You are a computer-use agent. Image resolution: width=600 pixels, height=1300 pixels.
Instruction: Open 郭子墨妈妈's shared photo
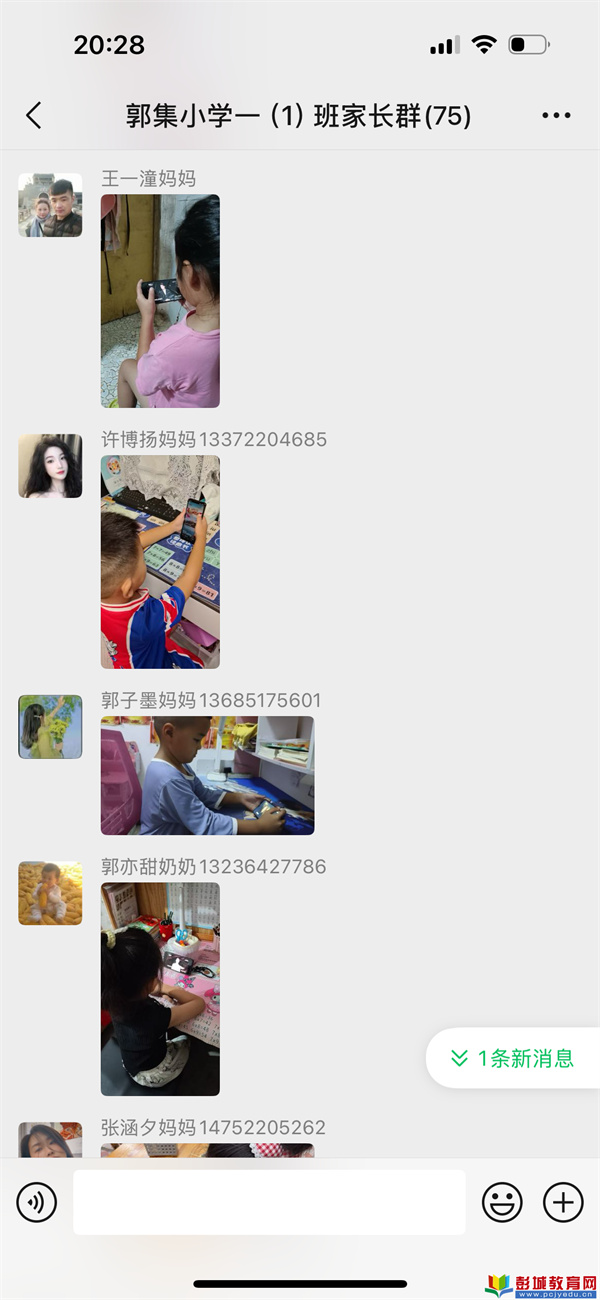(x=207, y=775)
